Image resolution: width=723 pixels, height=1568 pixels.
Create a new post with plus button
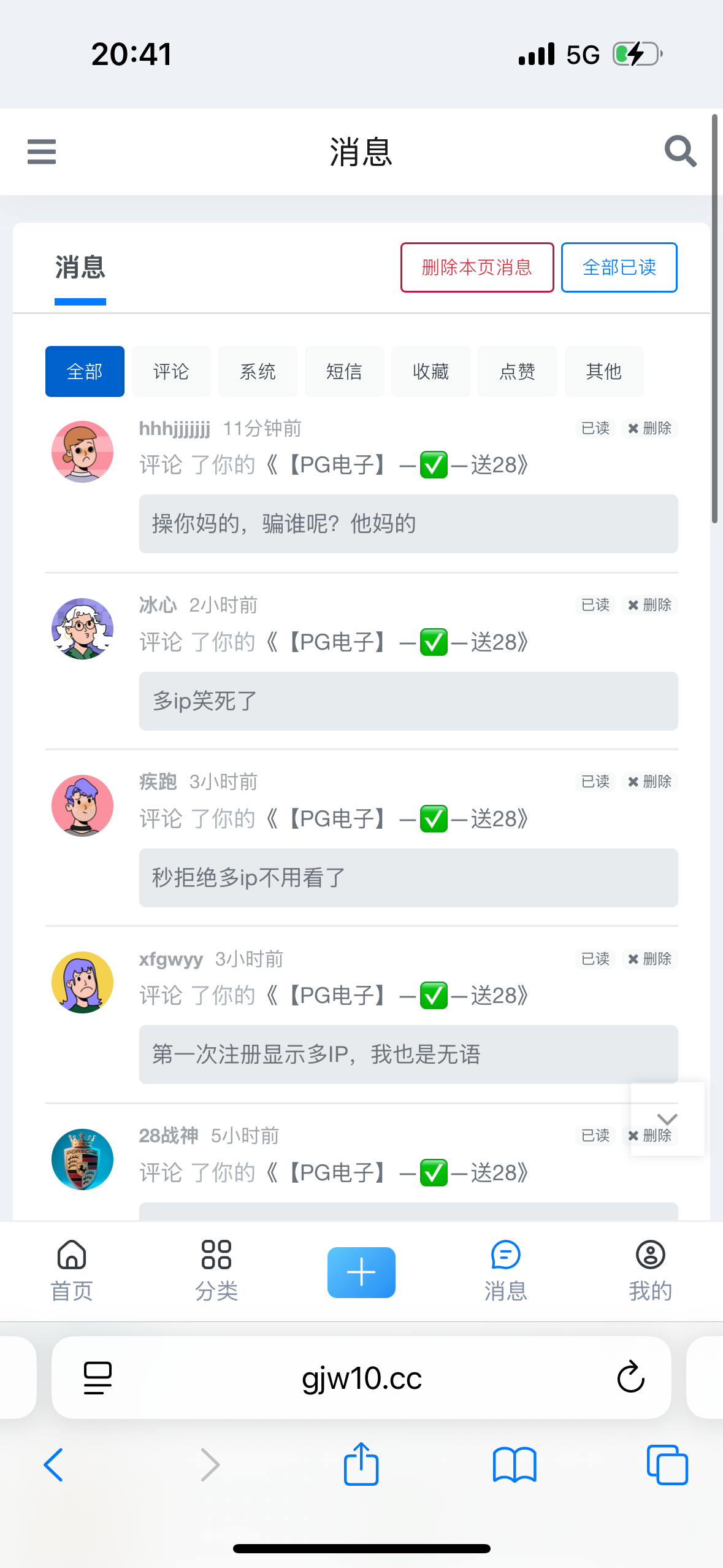click(361, 1272)
